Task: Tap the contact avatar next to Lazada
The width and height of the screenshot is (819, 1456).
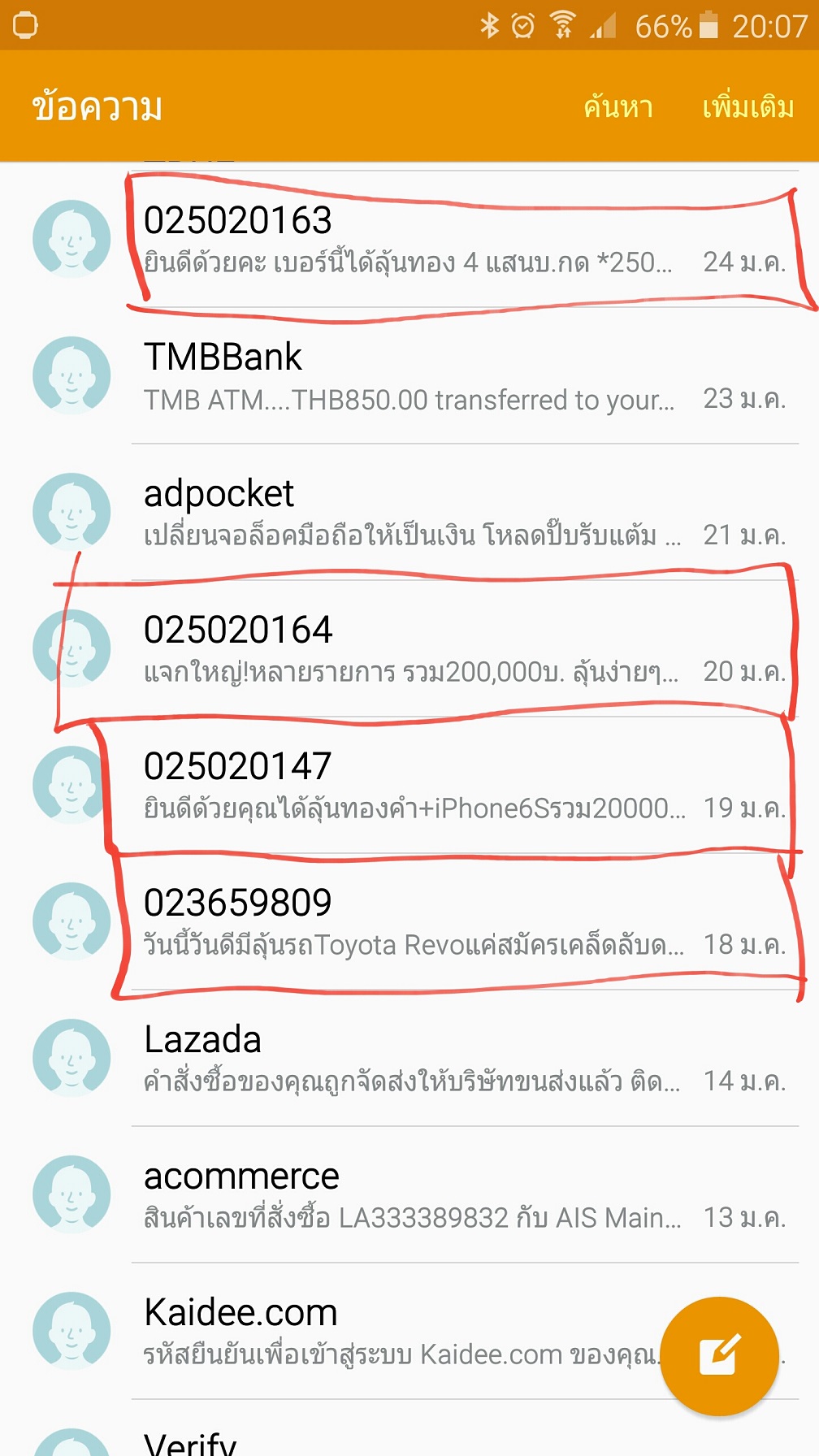Action: point(71,1058)
